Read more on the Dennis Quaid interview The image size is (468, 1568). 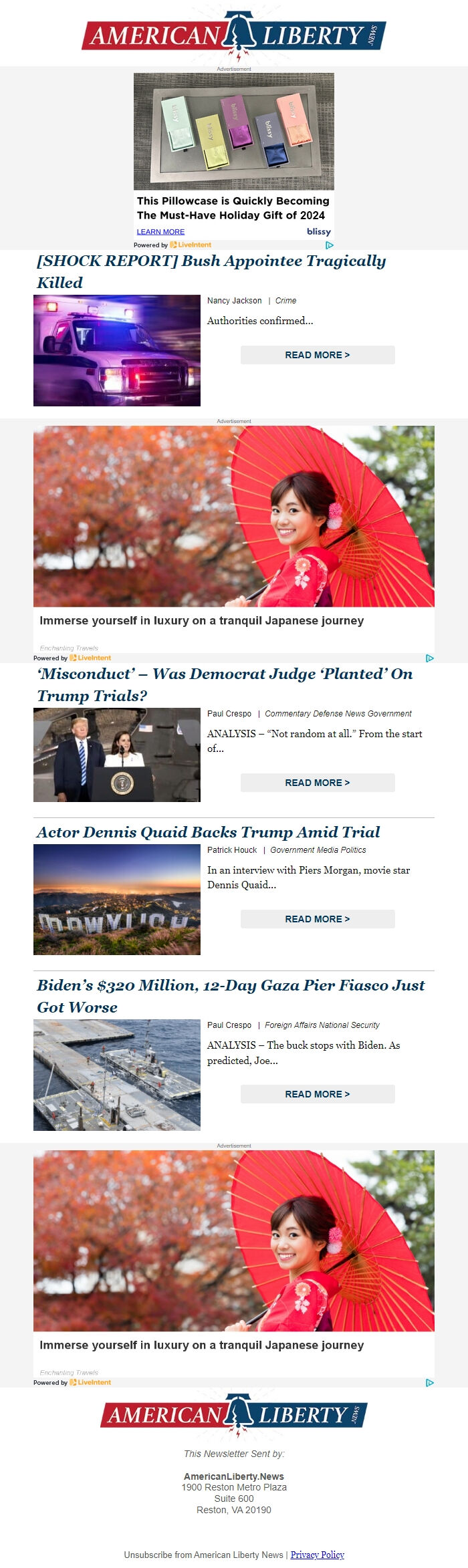pyautogui.click(x=318, y=919)
